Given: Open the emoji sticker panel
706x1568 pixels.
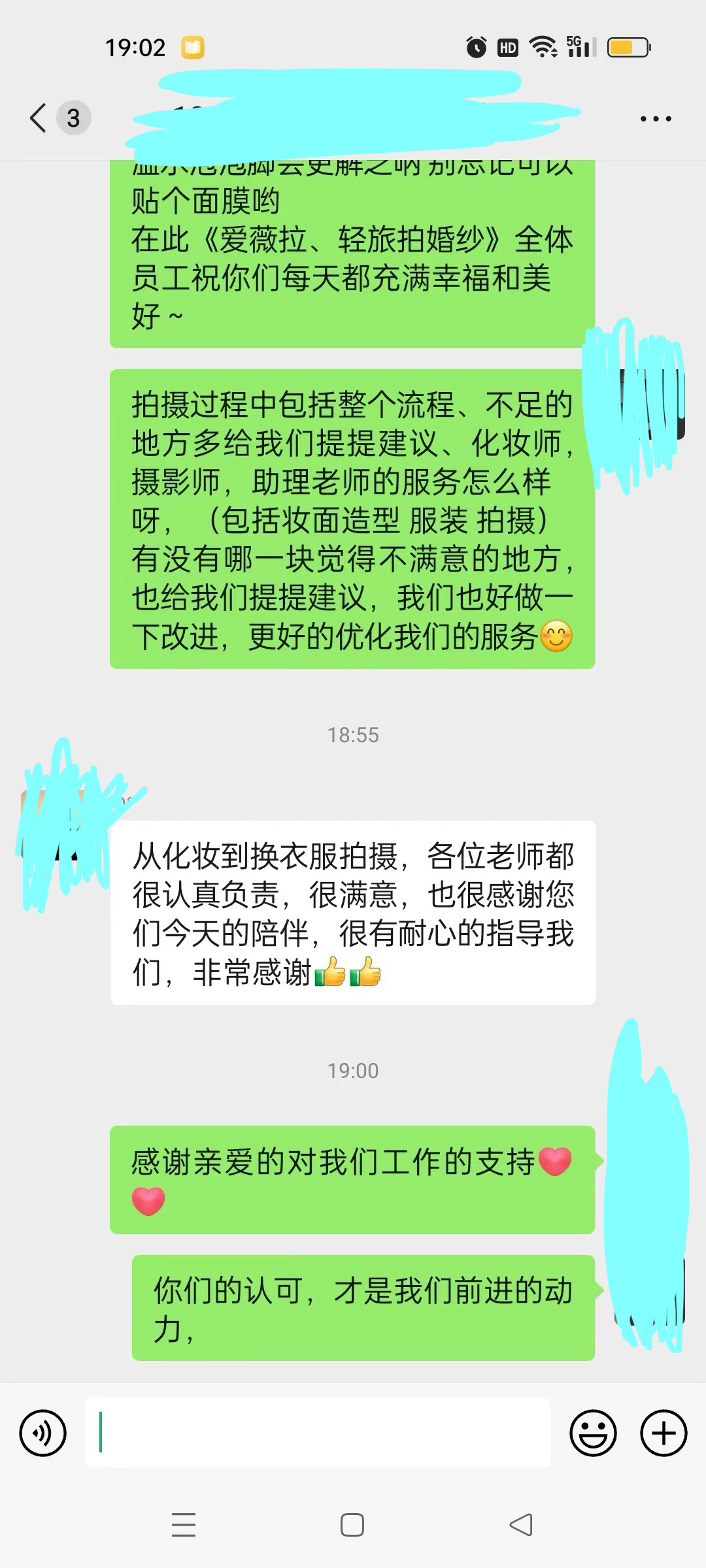Looking at the screenshot, I should [x=593, y=1433].
